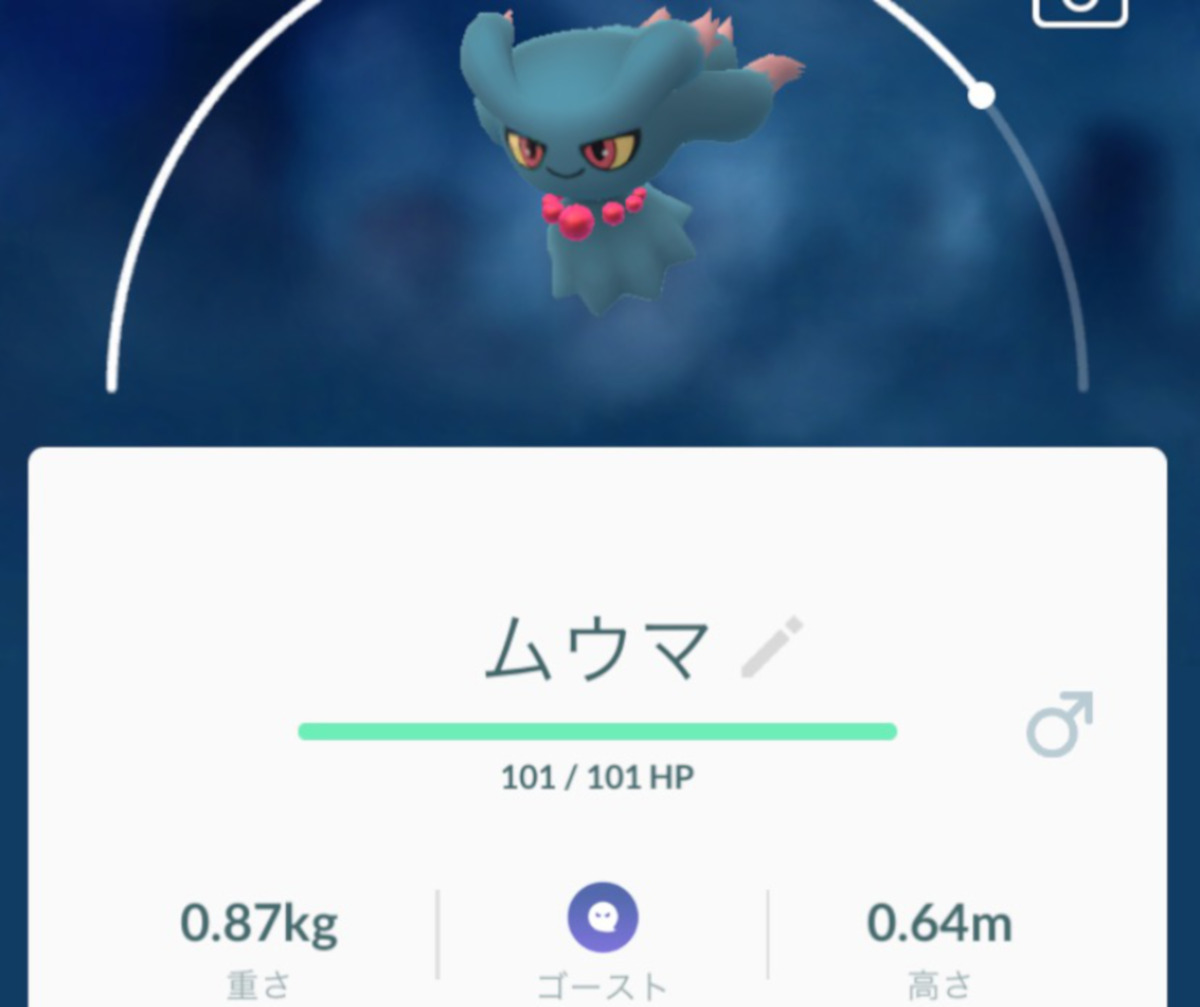Open the AR camera icon
This screenshot has height=1007, width=1200.
point(1080,8)
